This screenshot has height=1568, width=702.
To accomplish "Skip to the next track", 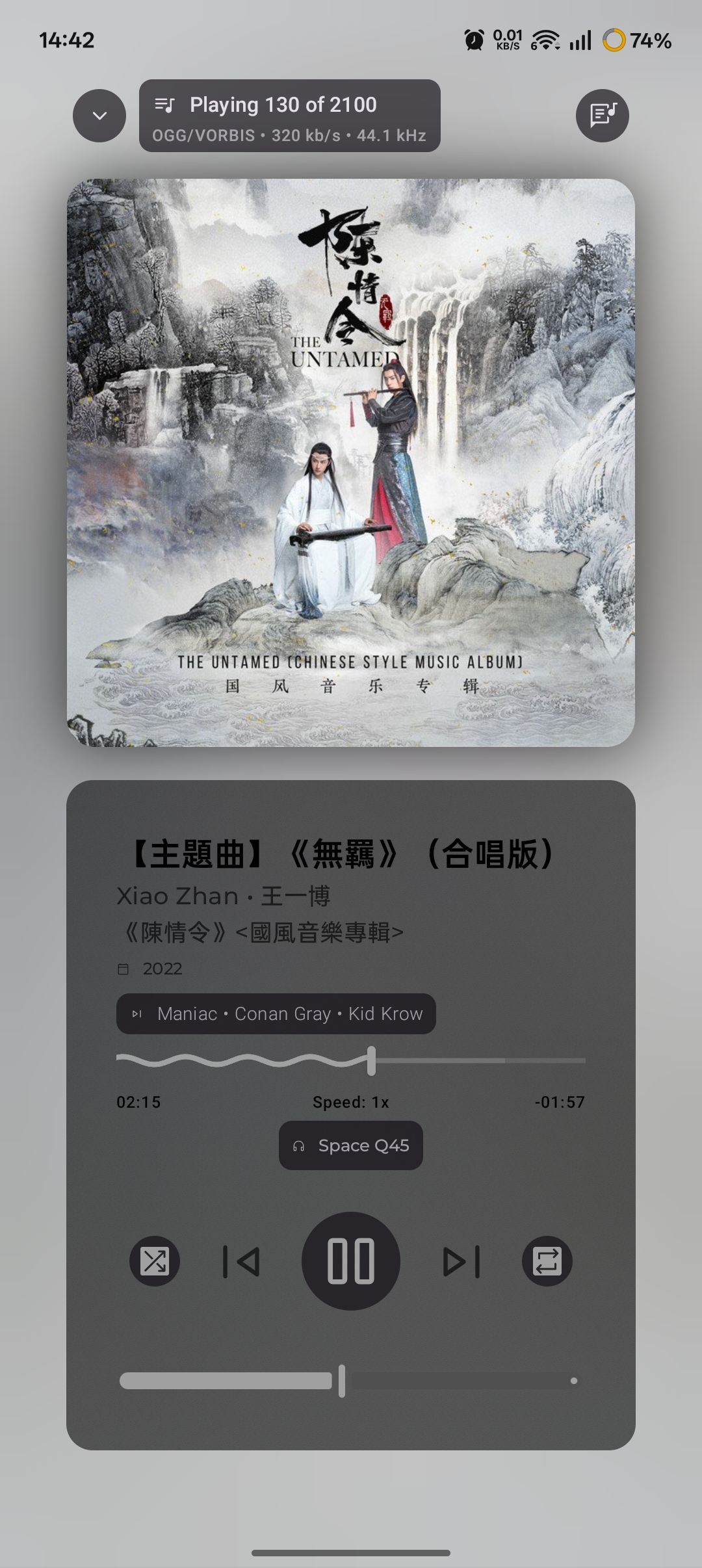I will (461, 1261).
